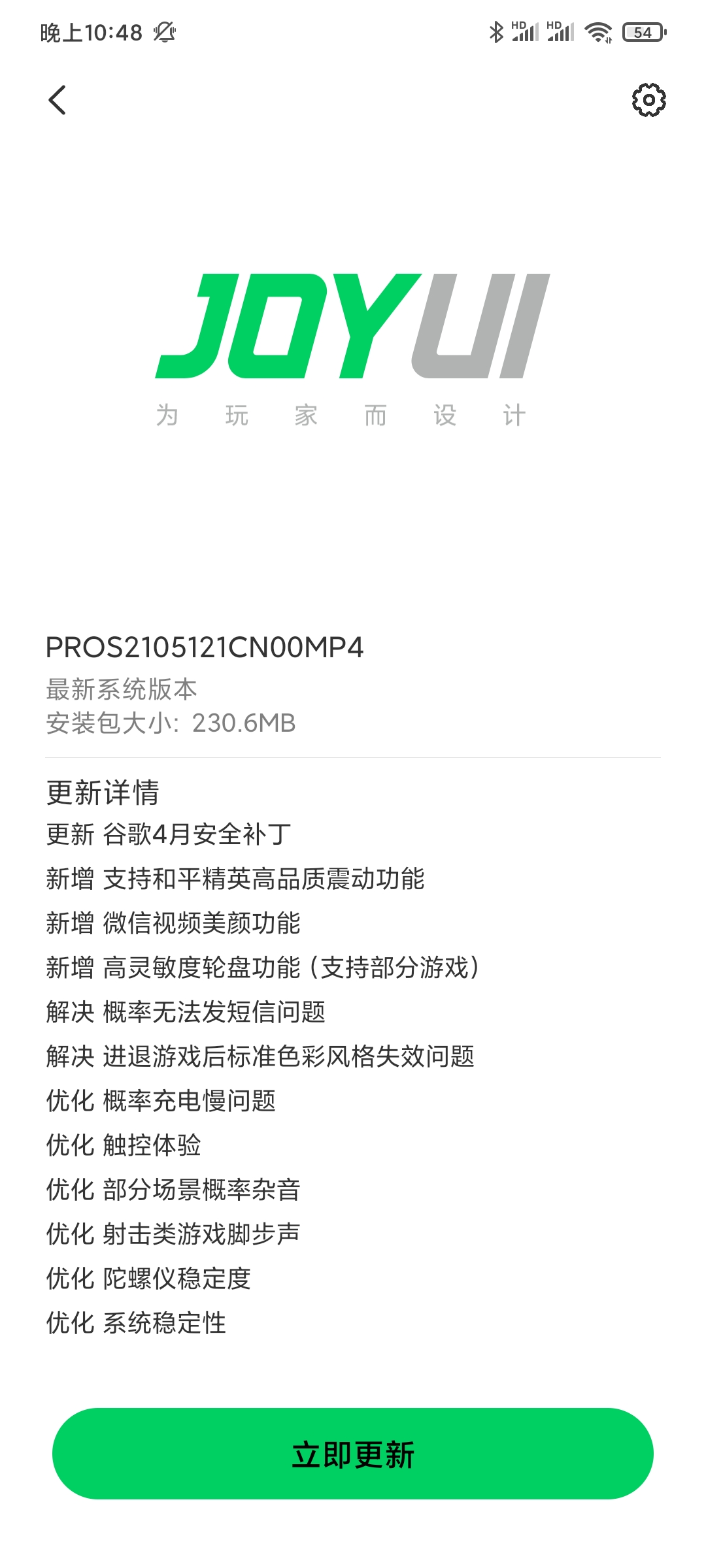Open update settings gear icon

(x=648, y=100)
